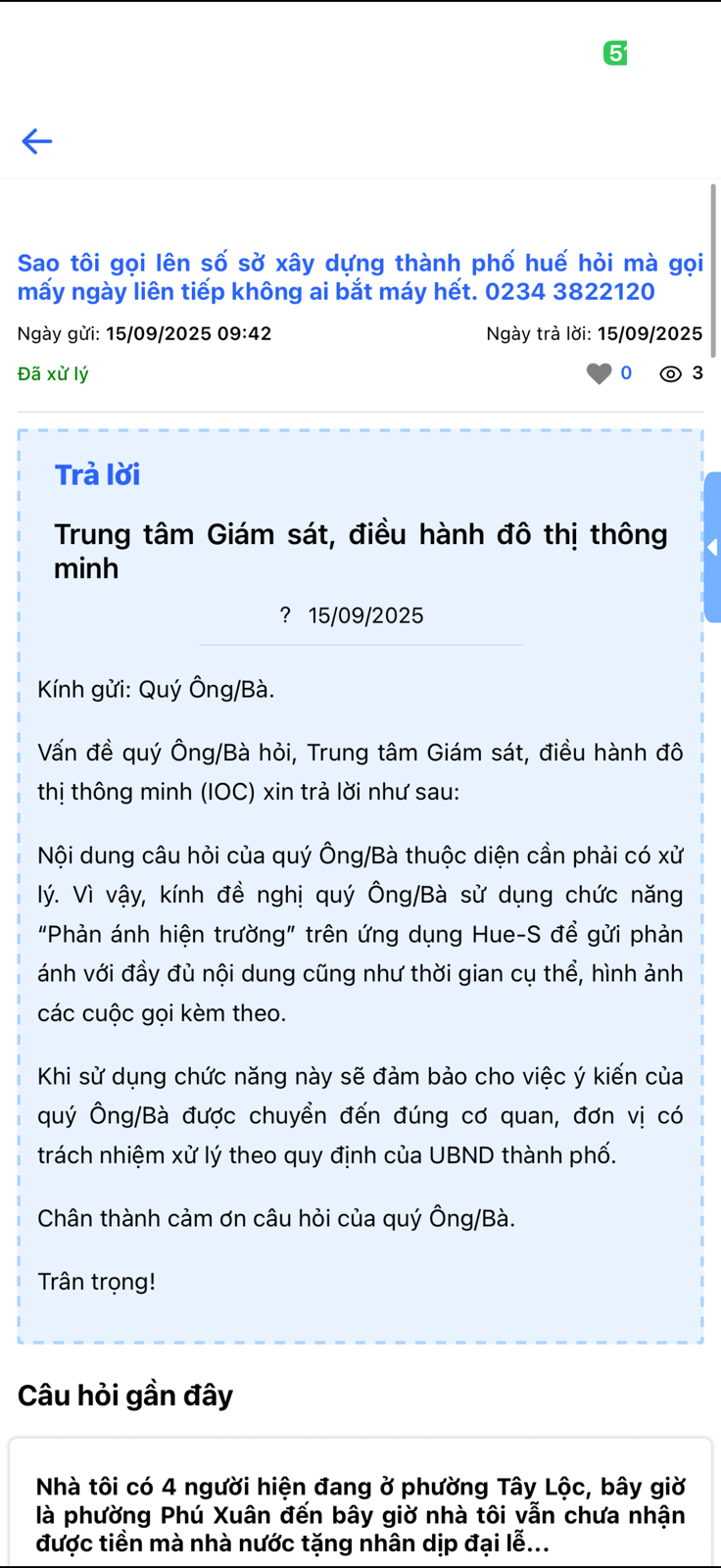Like this question with the heart icon
Image resolution: width=721 pixels, height=1568 pixels.
tap(599, 373)
